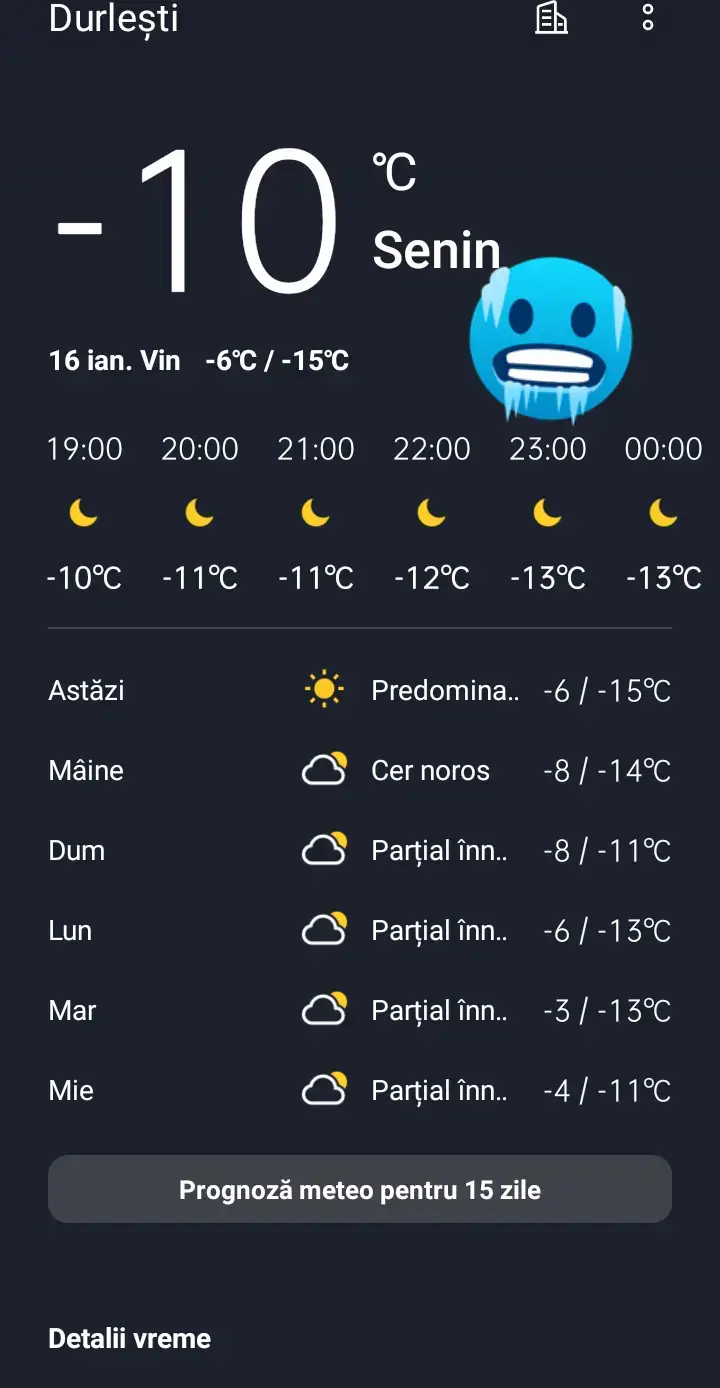This screenshot has width=720, height=1388.
Task: Open the city management buildings icon
Action: tap(552, 18)
